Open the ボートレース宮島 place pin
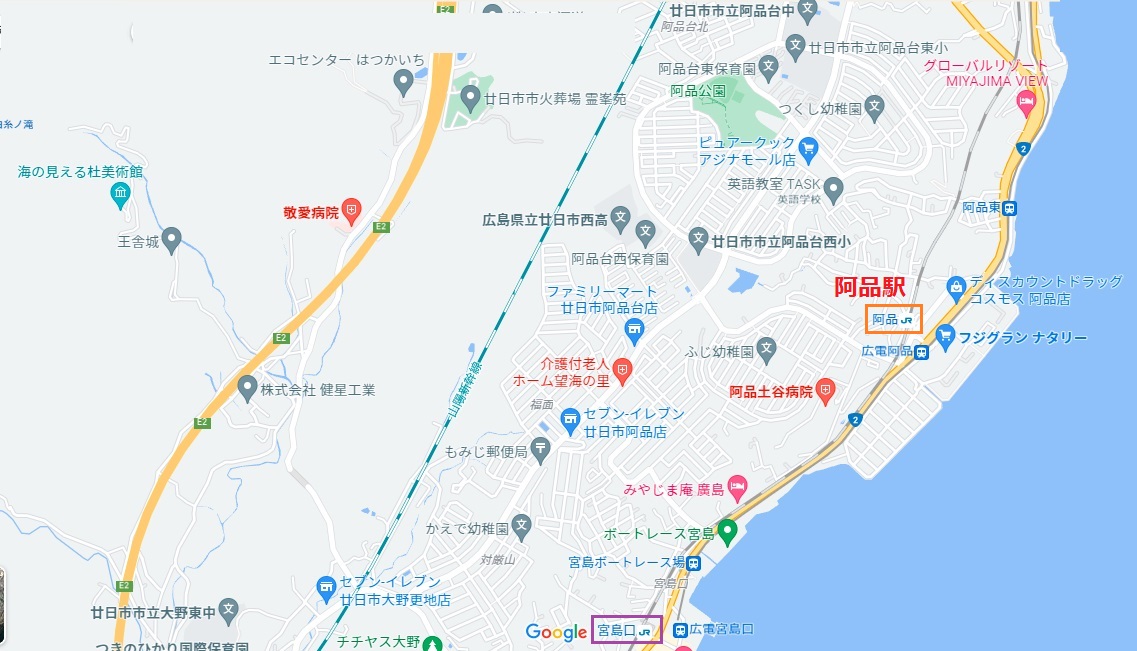Image resolution: width=1137 pixels, height=651 pixels. point(728,530)
